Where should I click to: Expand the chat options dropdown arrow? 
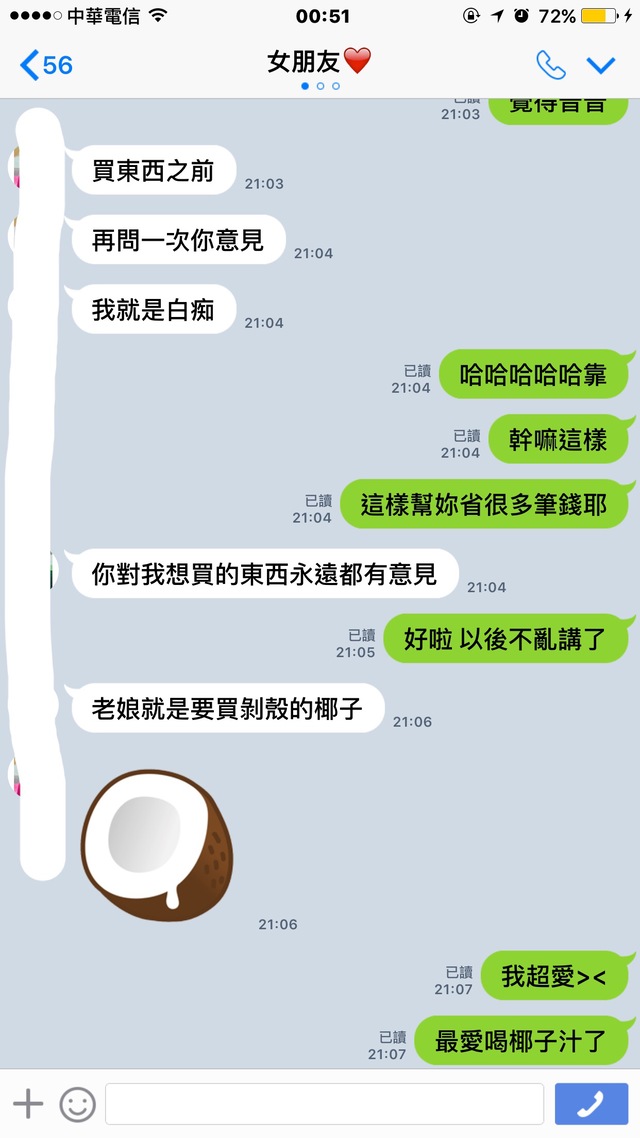(601, 66)
